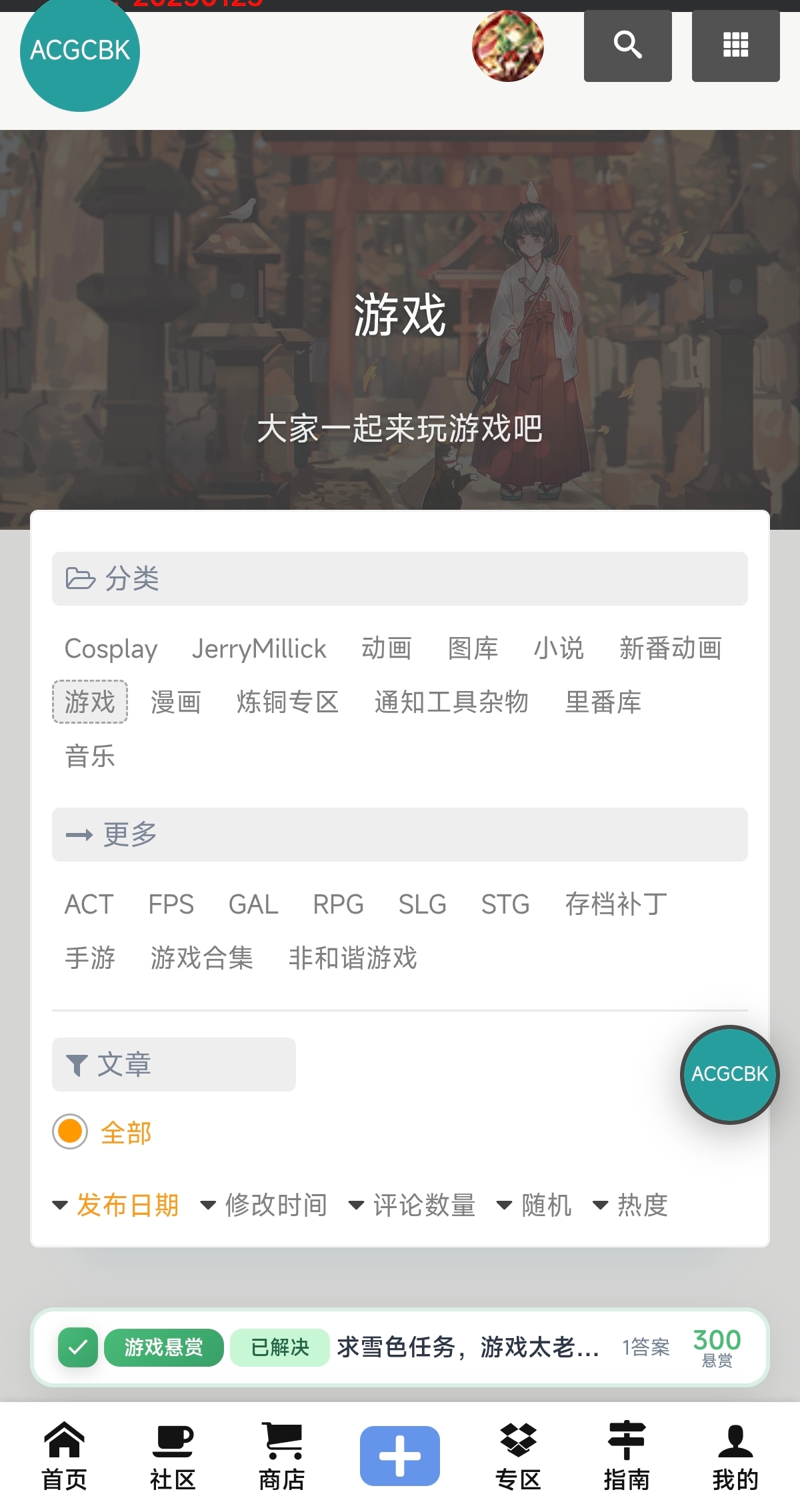Viewport: 800px width, 1512px height.
Task: Go to the 商店 tab
Action: click(282, 1456)
